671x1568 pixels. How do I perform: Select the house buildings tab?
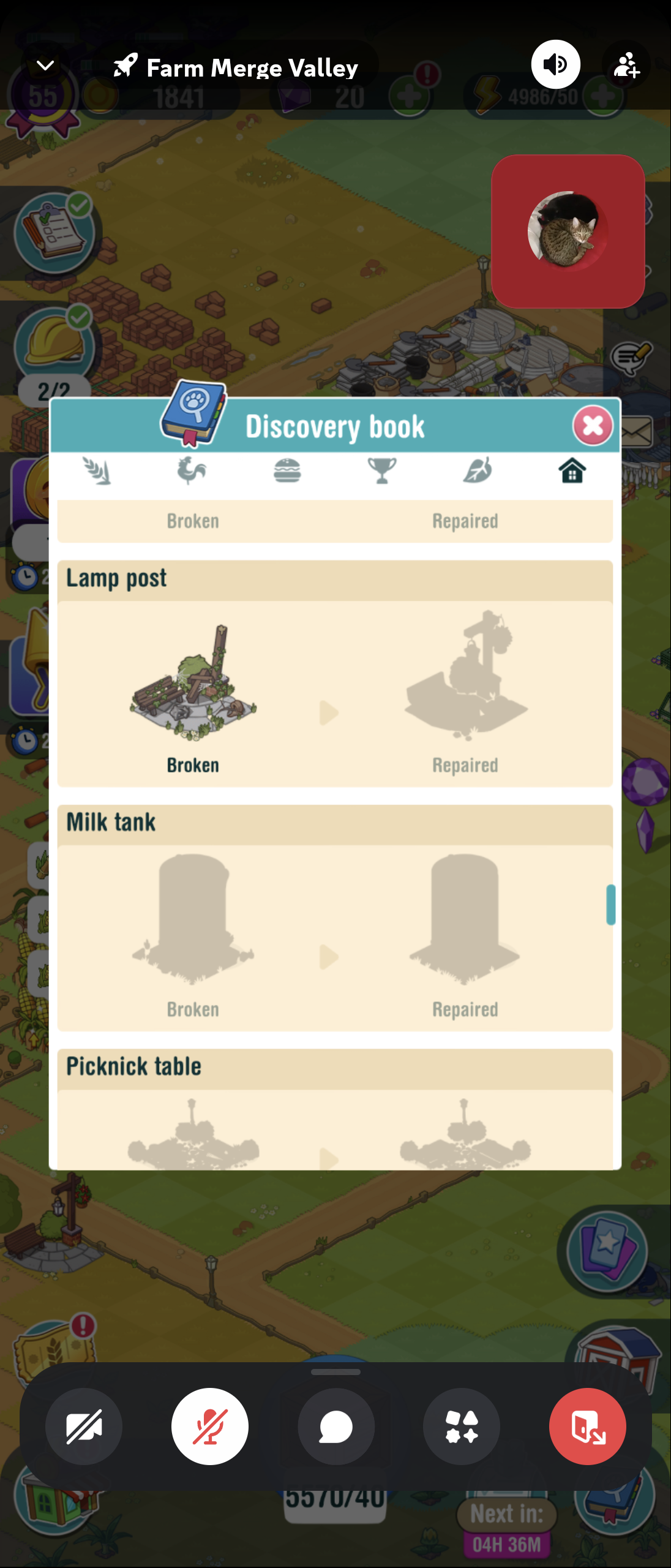(572, 471)
